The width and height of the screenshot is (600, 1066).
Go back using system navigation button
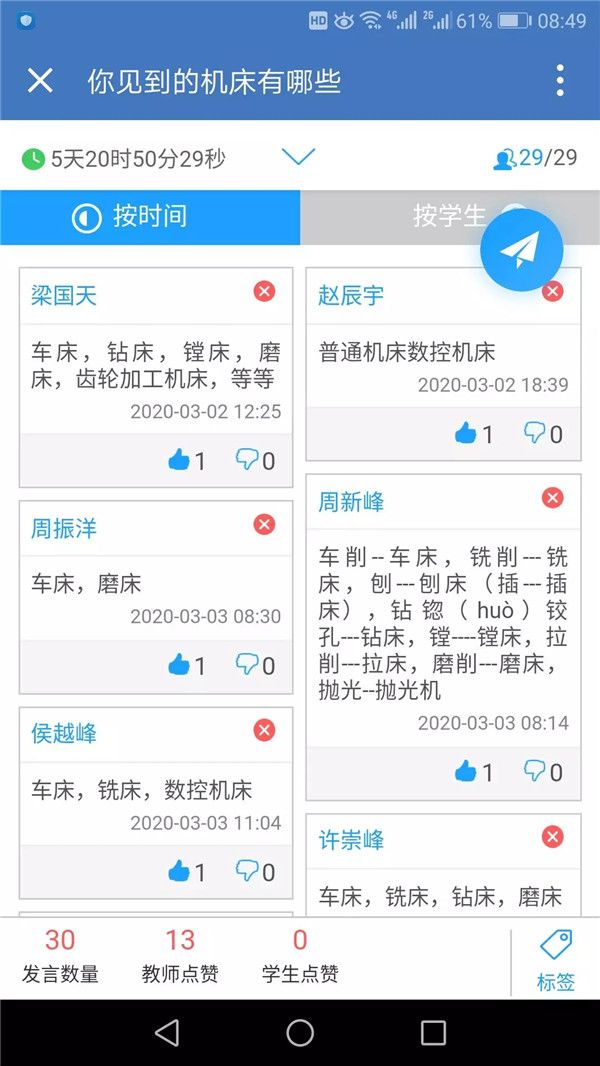(x=167, y=1033)
